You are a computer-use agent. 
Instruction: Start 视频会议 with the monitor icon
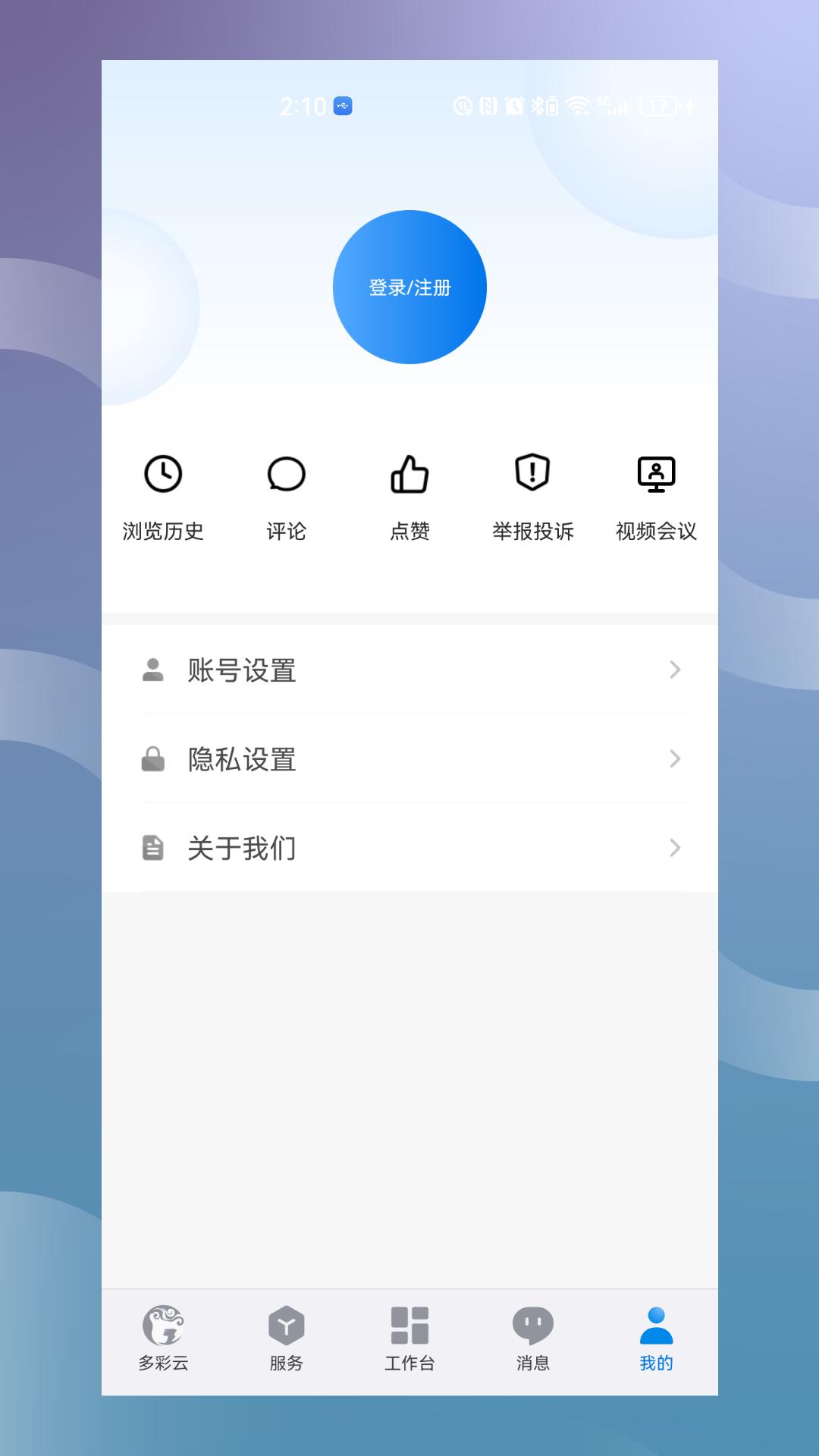click(657, 474)
